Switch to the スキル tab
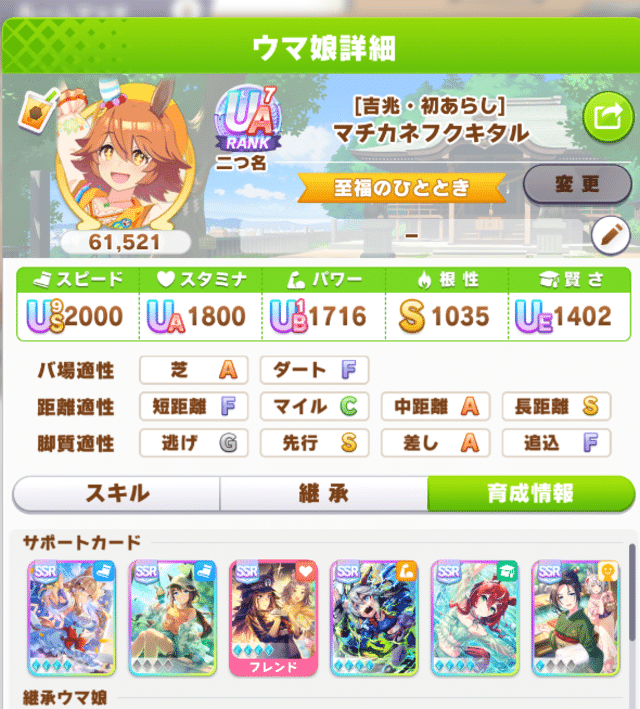The width and height of the screenshot is (640, 709). click(x=117, y=493)
